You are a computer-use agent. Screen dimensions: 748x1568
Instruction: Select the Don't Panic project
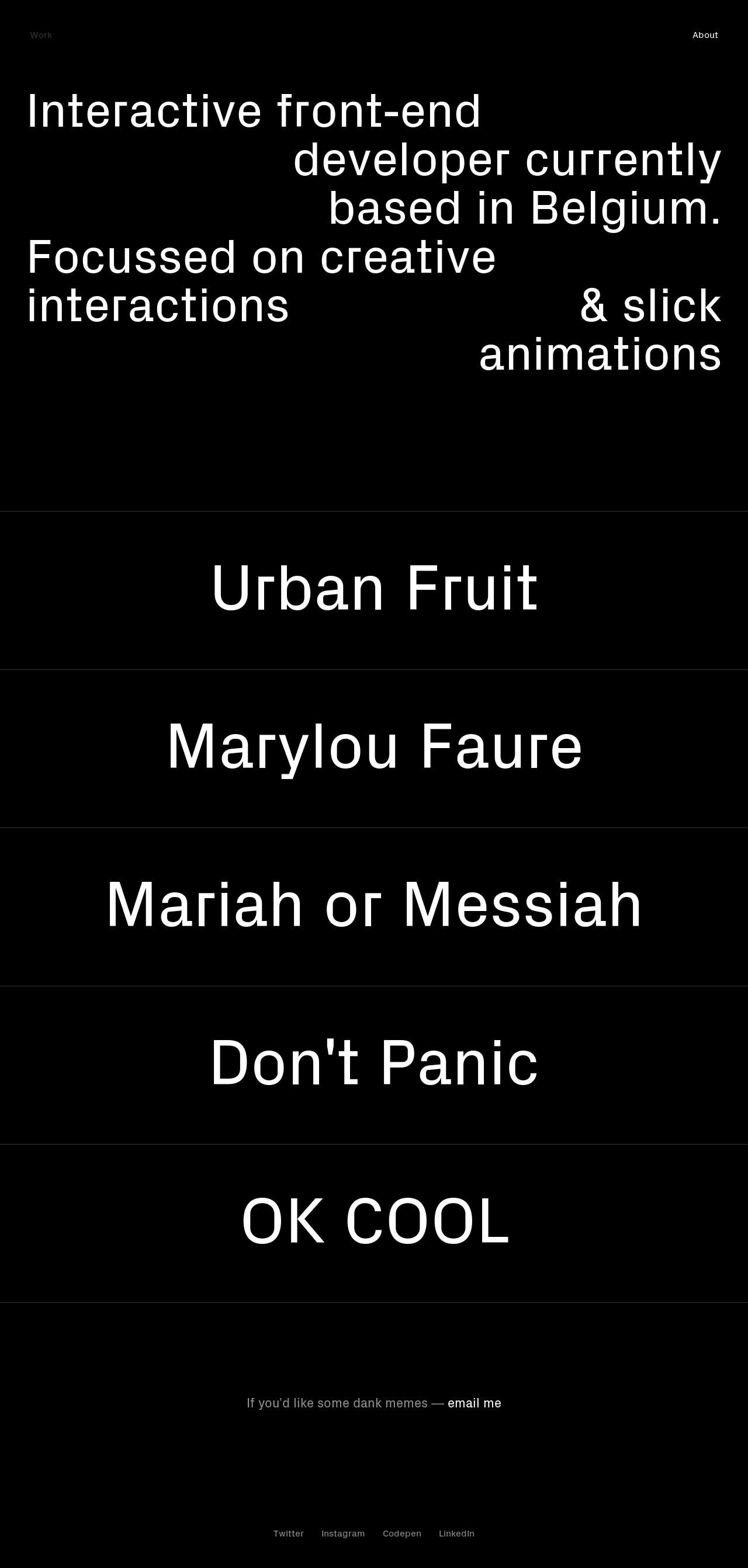374,1063
